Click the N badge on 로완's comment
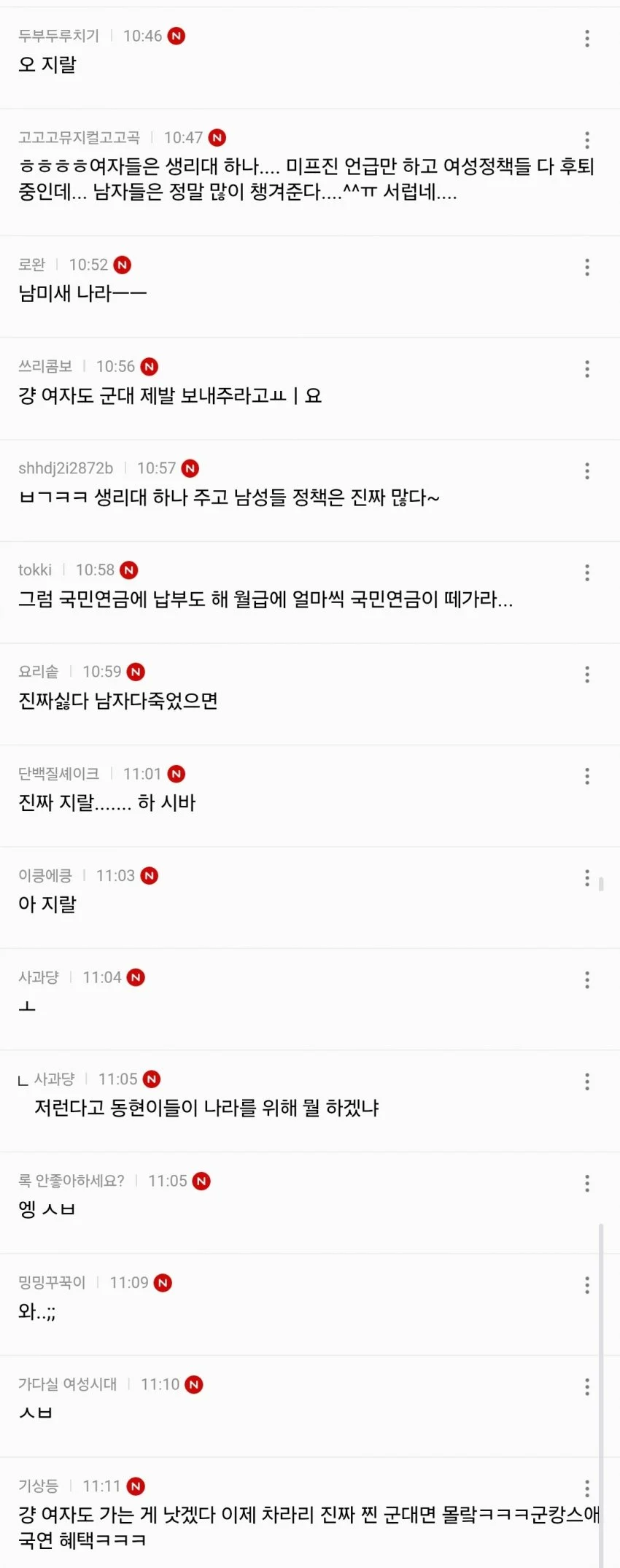 [x=123, y=265]
